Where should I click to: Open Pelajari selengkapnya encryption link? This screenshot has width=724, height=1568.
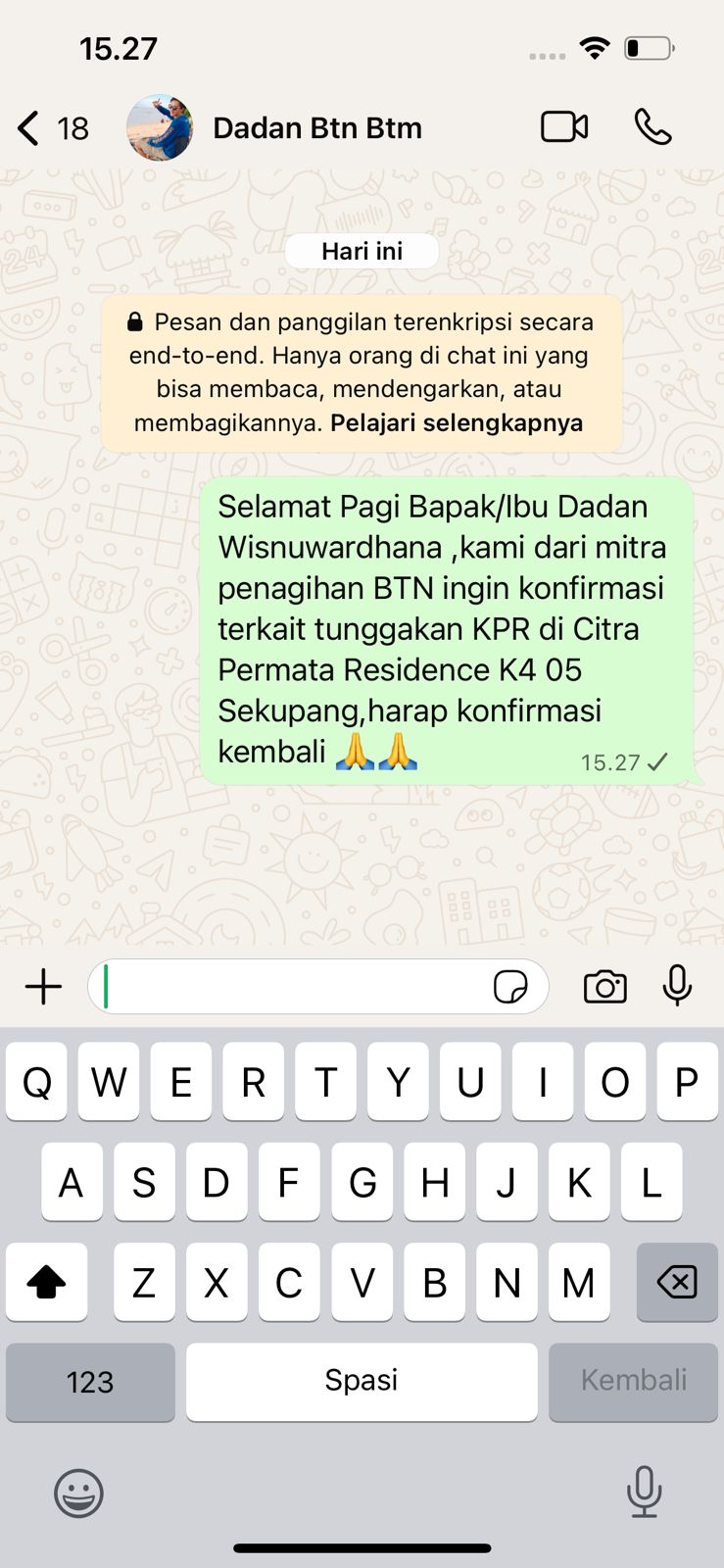[457, 422]
